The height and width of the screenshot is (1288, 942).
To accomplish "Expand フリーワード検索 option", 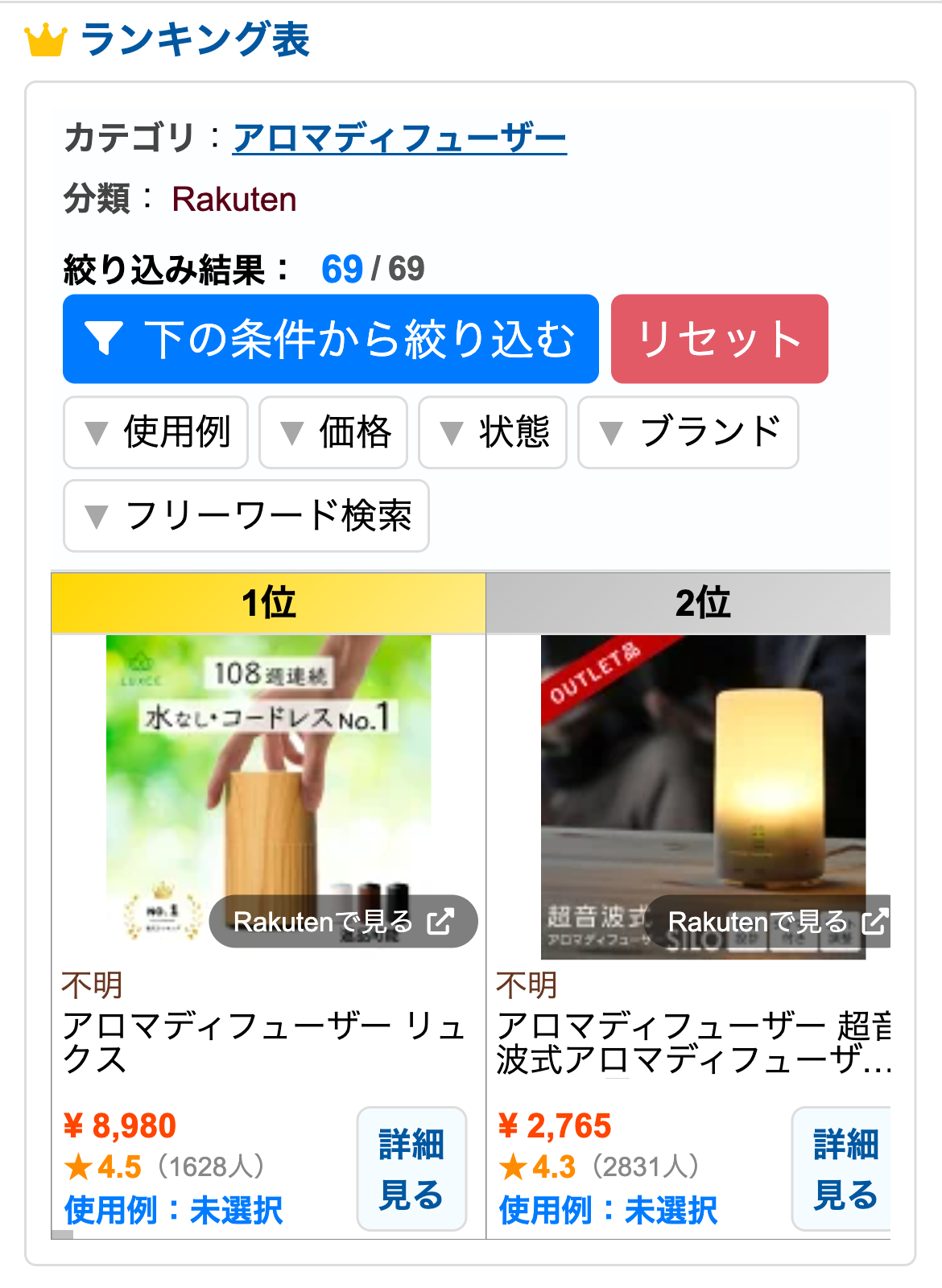I will pos(246,516).
